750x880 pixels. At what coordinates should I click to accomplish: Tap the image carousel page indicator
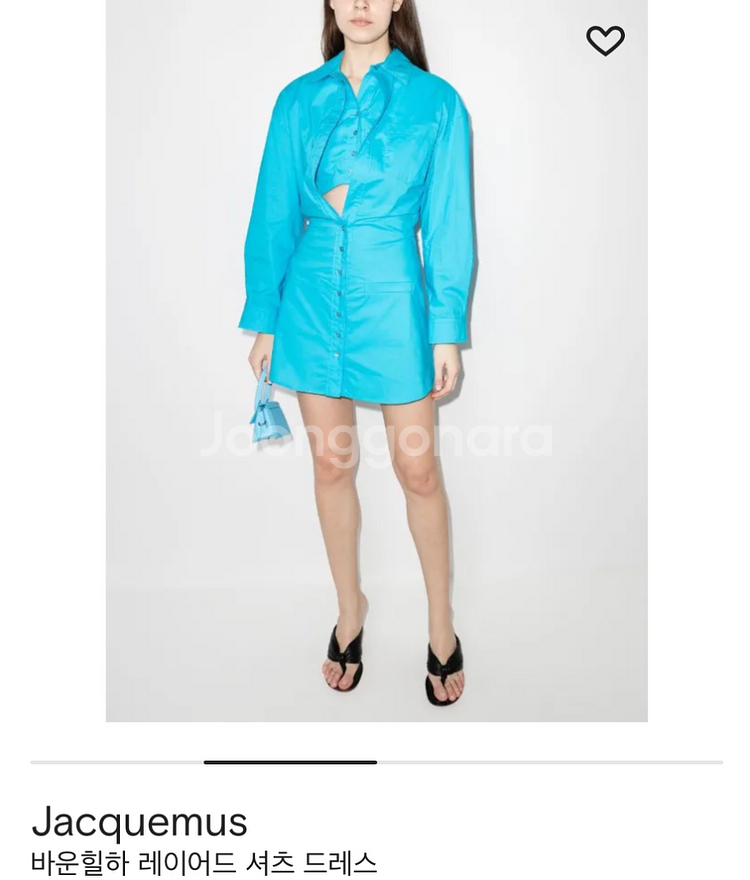click(290, 762)
